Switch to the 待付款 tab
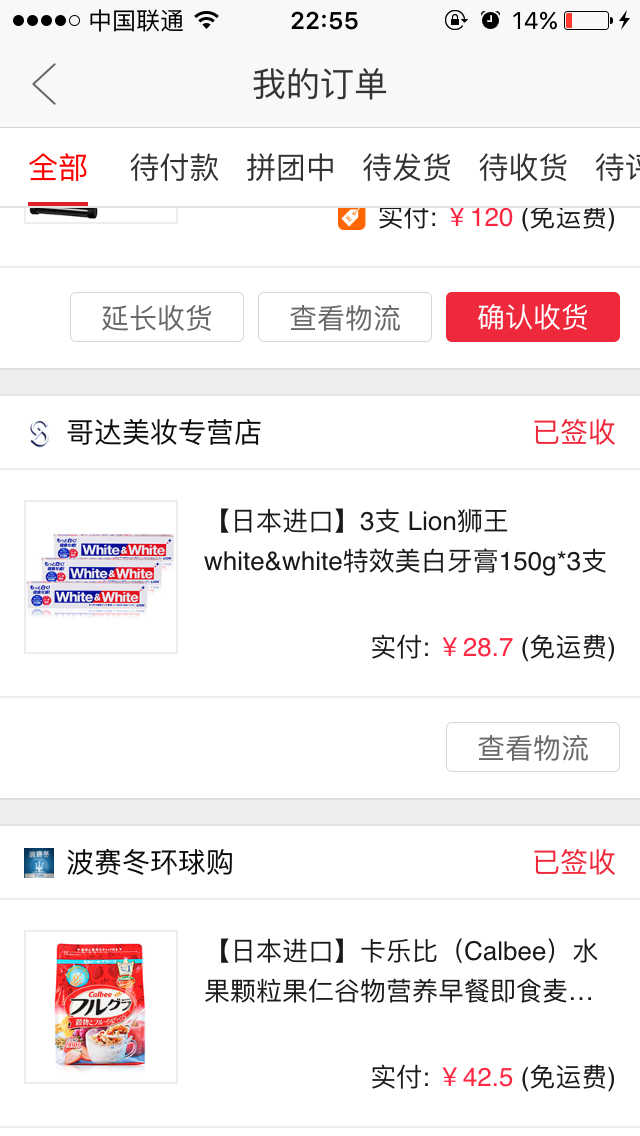 tap(174, 167)
